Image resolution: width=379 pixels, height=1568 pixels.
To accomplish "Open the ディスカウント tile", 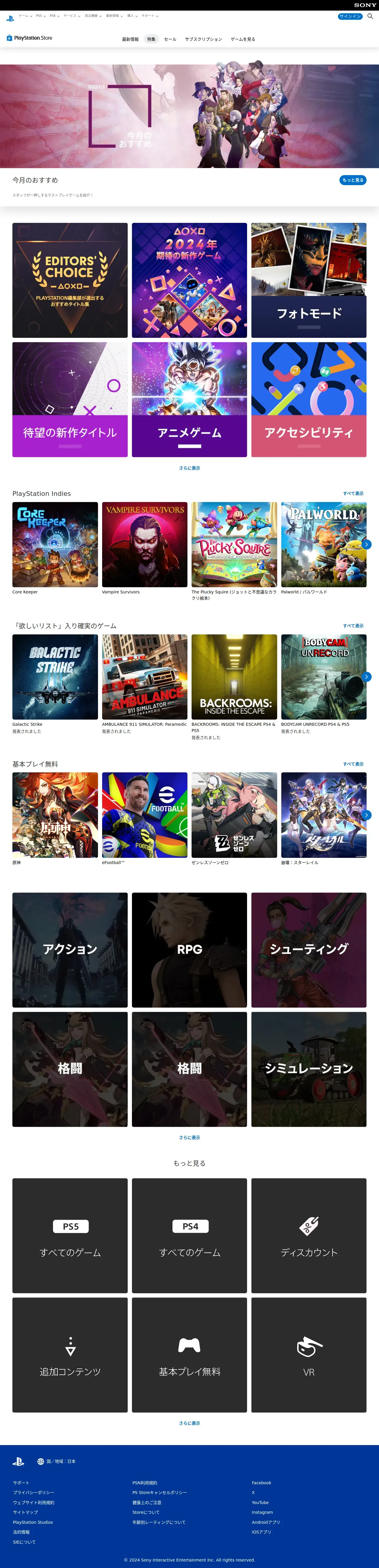I will coord(309,1236).
